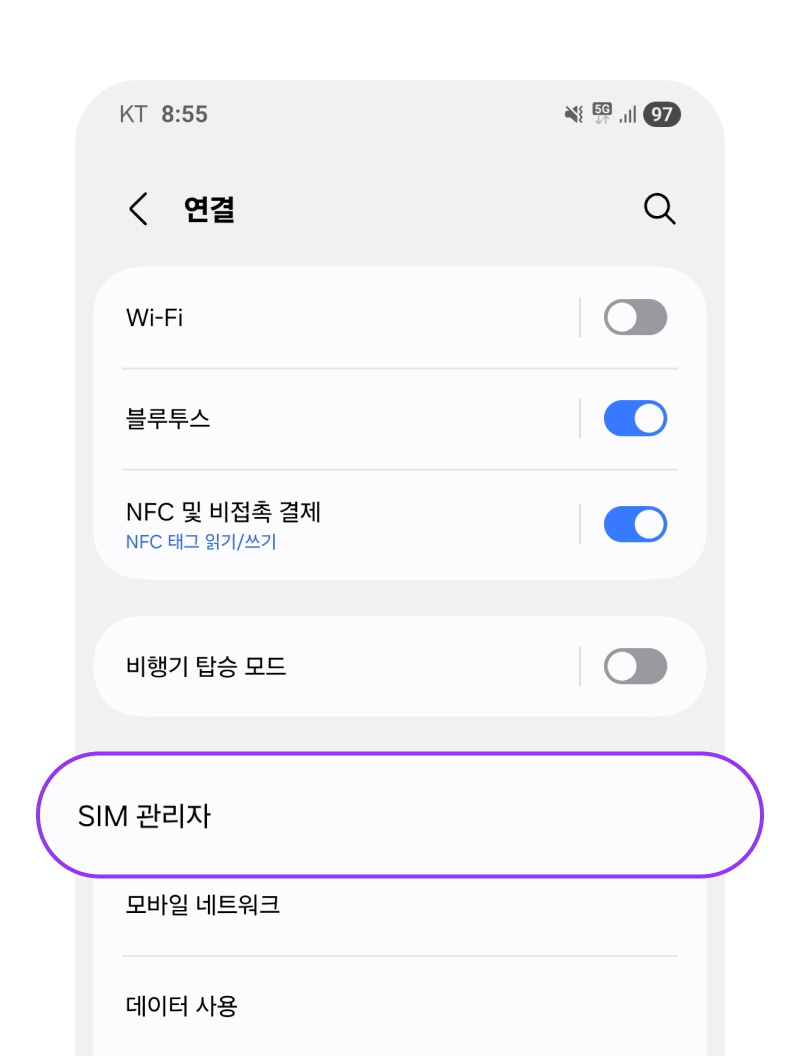Tap the 연결 screen title
The height and width of the screenshot is (1056, 800).
tap(209, 210)
